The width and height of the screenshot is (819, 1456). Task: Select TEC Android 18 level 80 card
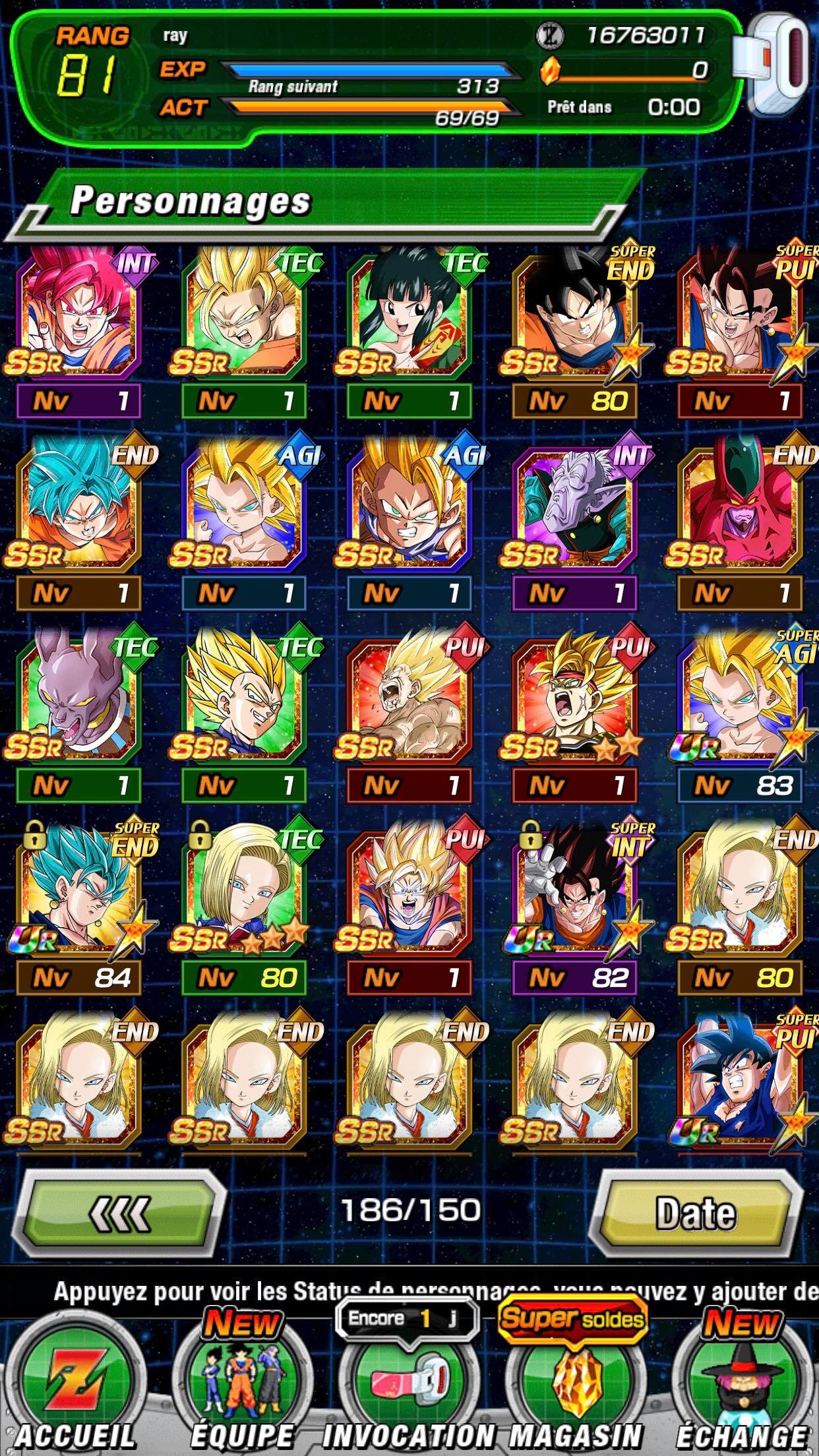point(244,910)
